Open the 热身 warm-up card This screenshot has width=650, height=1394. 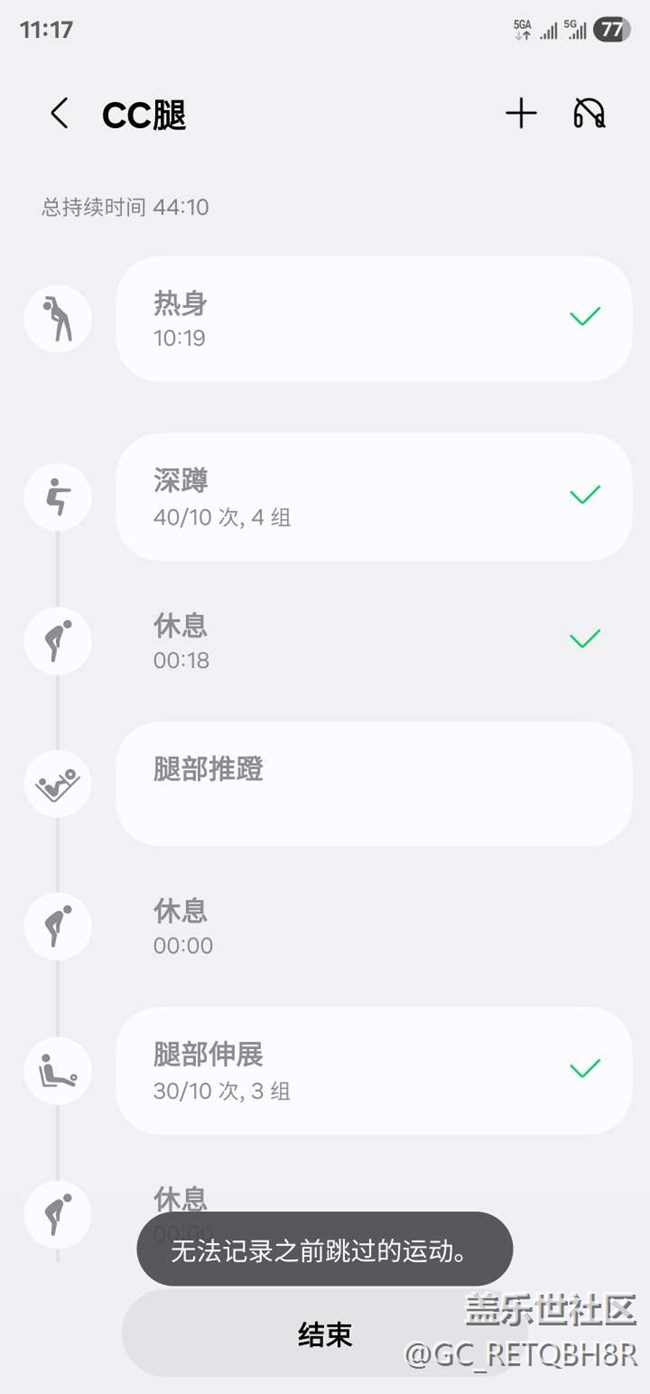[x=373, y=319]
